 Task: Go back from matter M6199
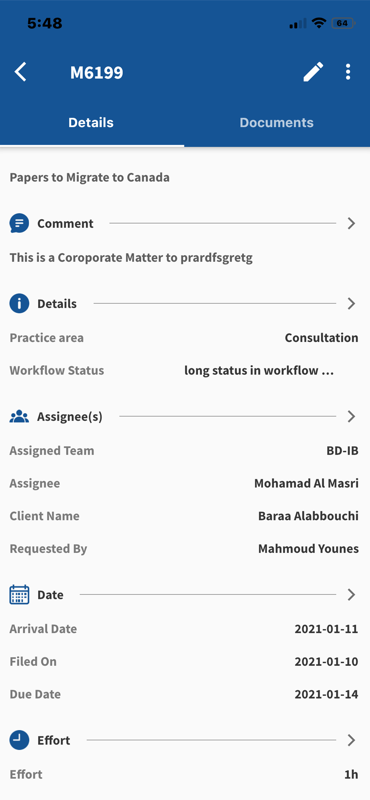click(x=20, y=72)
